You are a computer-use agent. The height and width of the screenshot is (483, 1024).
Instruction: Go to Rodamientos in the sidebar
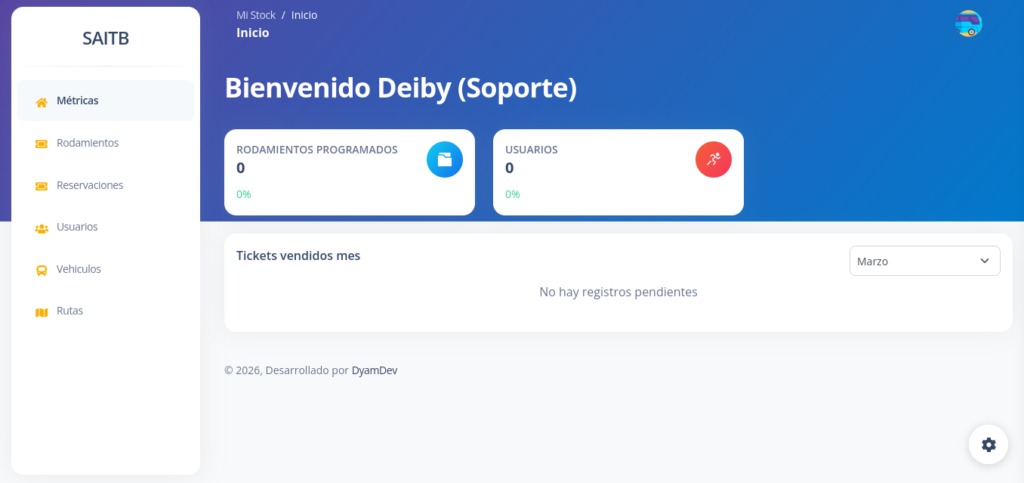click(87, 143)
